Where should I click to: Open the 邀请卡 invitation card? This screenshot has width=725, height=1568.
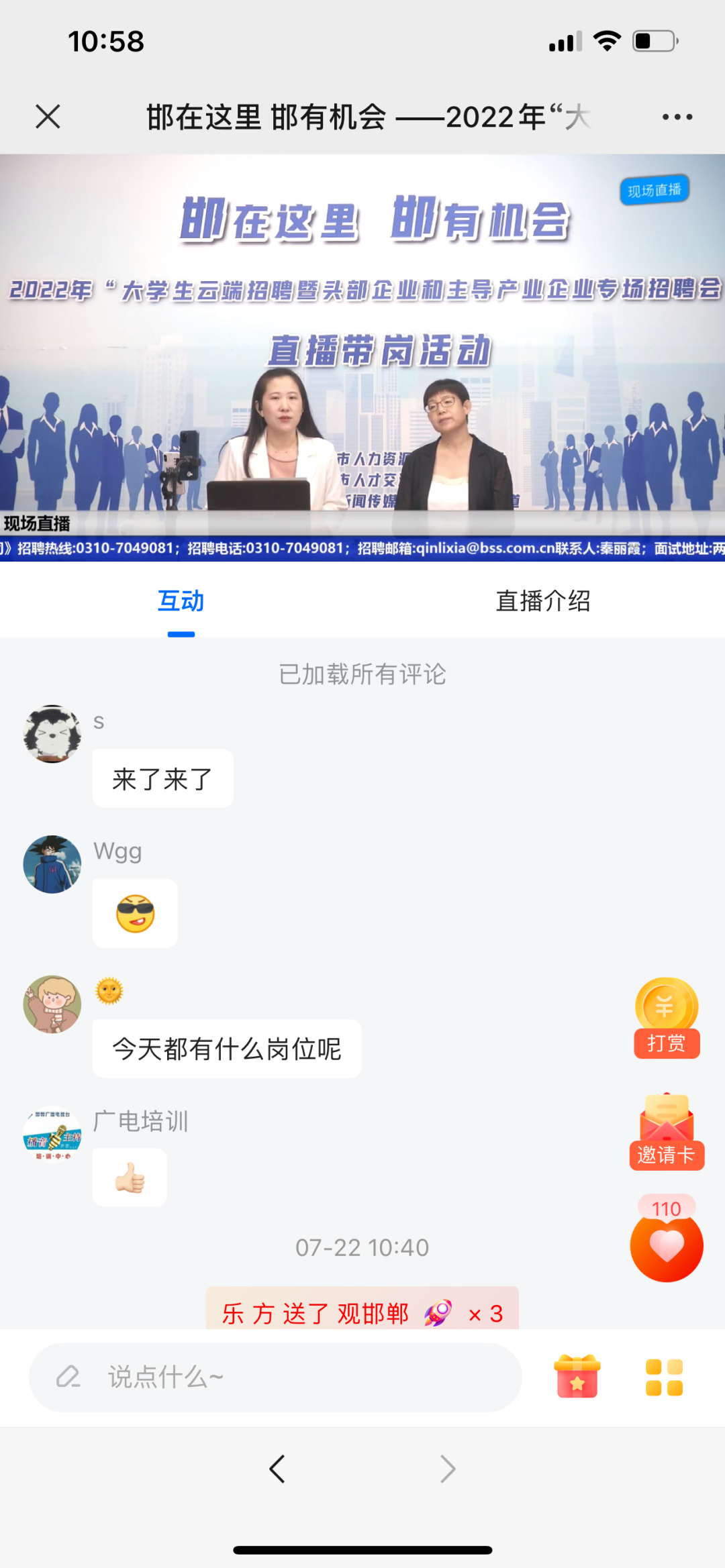(667, 1133)
